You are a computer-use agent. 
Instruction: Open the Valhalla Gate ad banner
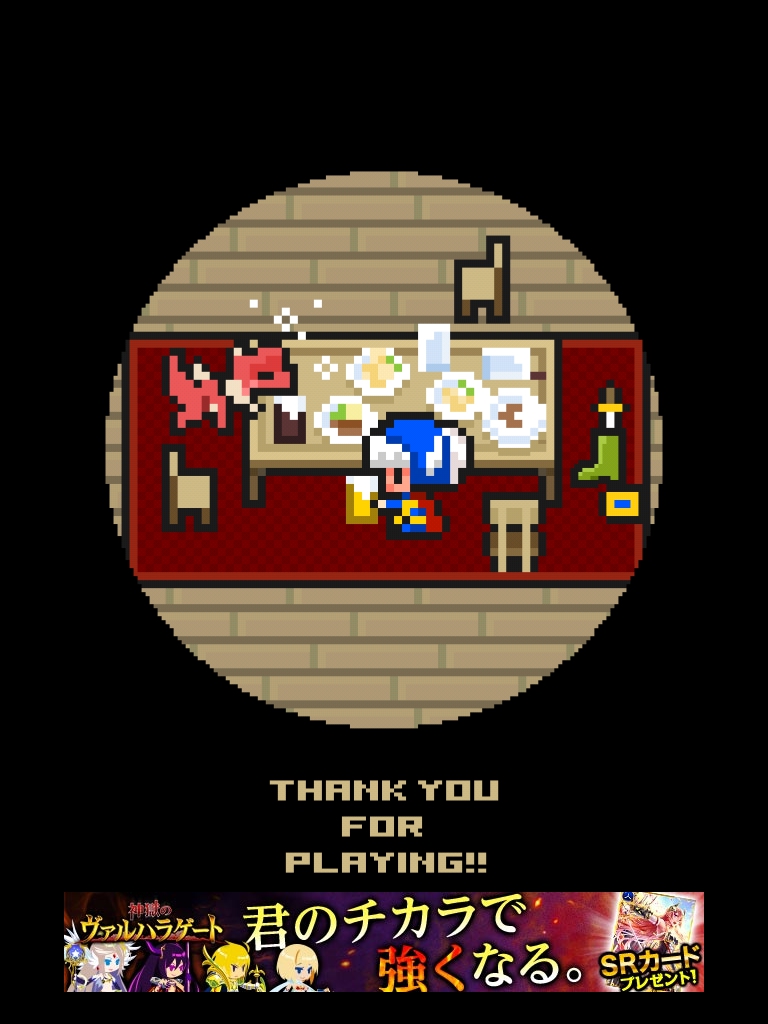[384, 942]
